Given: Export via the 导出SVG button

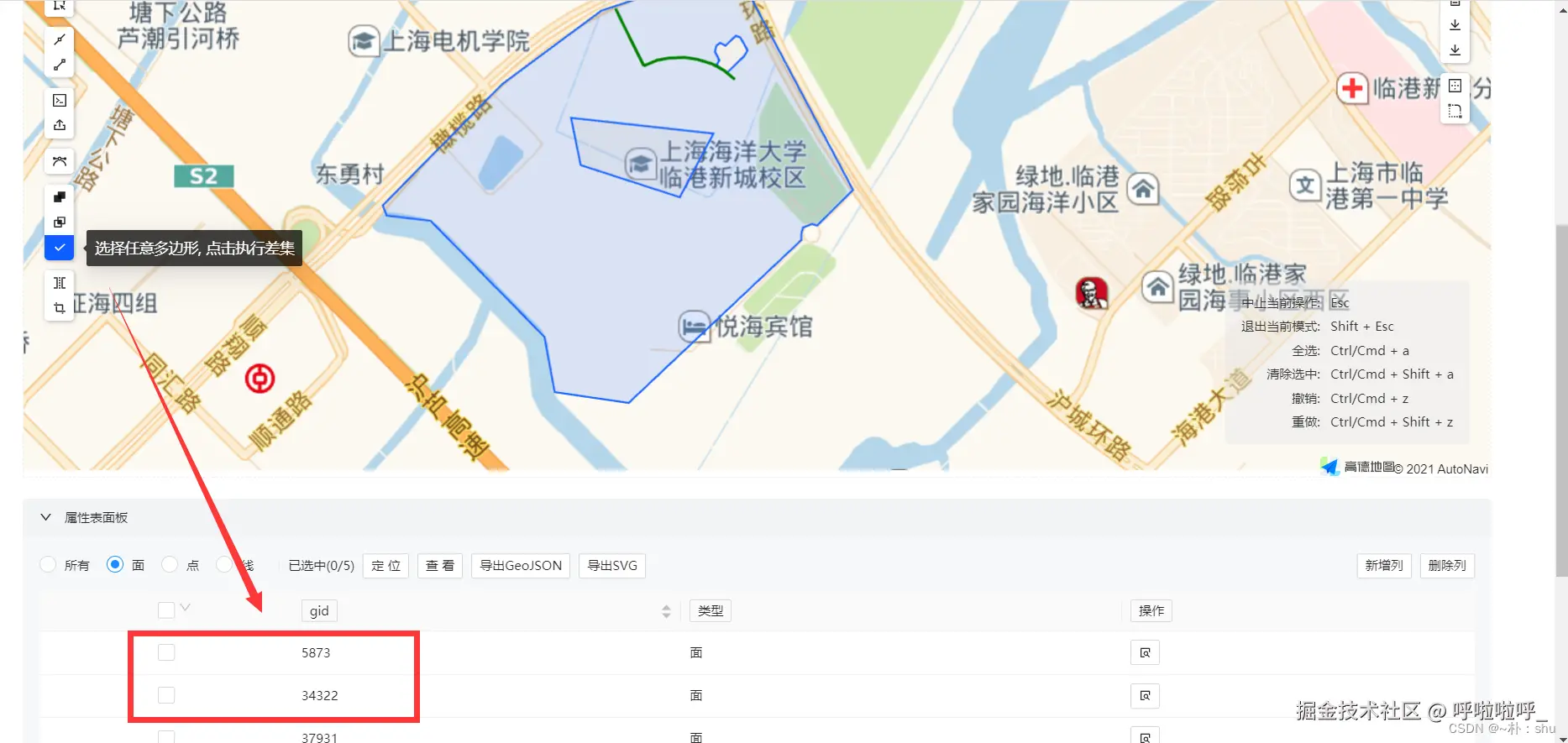Looking at the screenshot, I should [612, 566].
